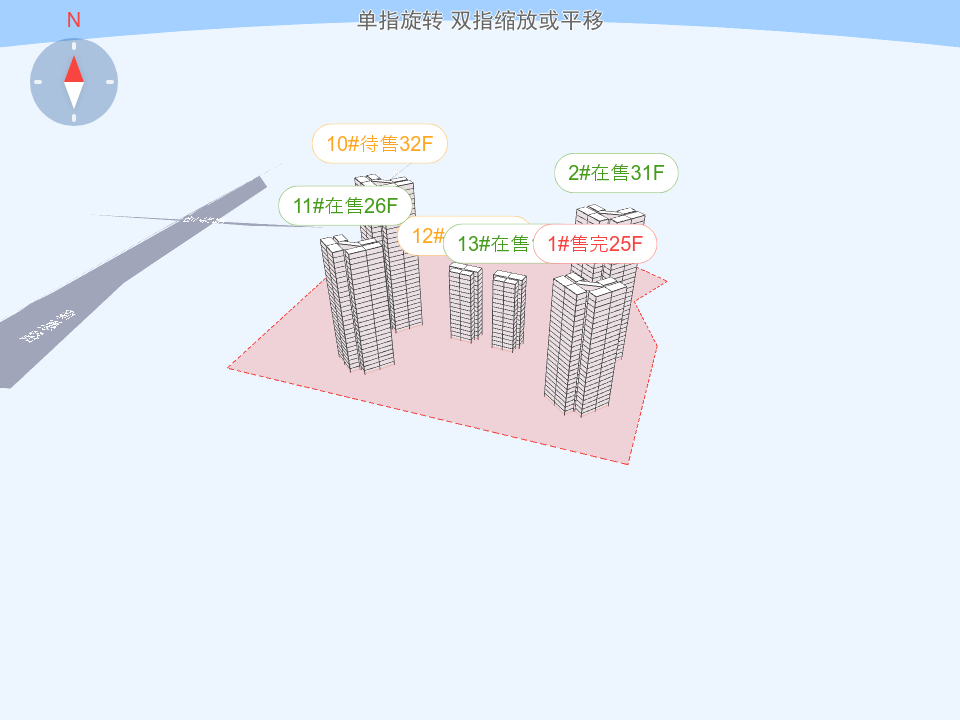Viewport: 960px width, 720px height.
Task: Choose the 13#在售 building label
Action: (x=487, y=244)
